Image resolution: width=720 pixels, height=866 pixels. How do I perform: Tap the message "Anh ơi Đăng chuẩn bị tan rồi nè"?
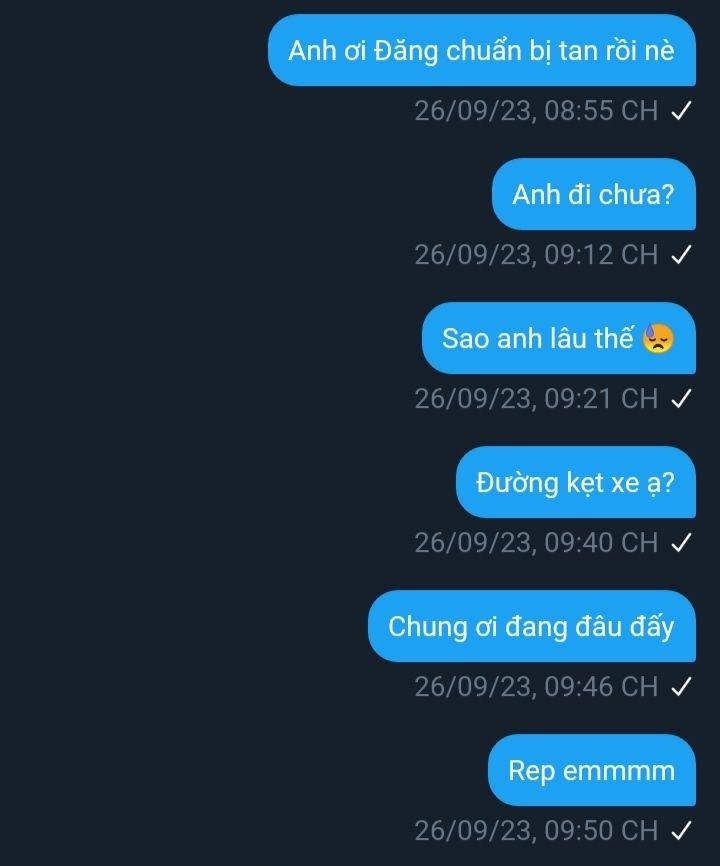coord(481,50)
